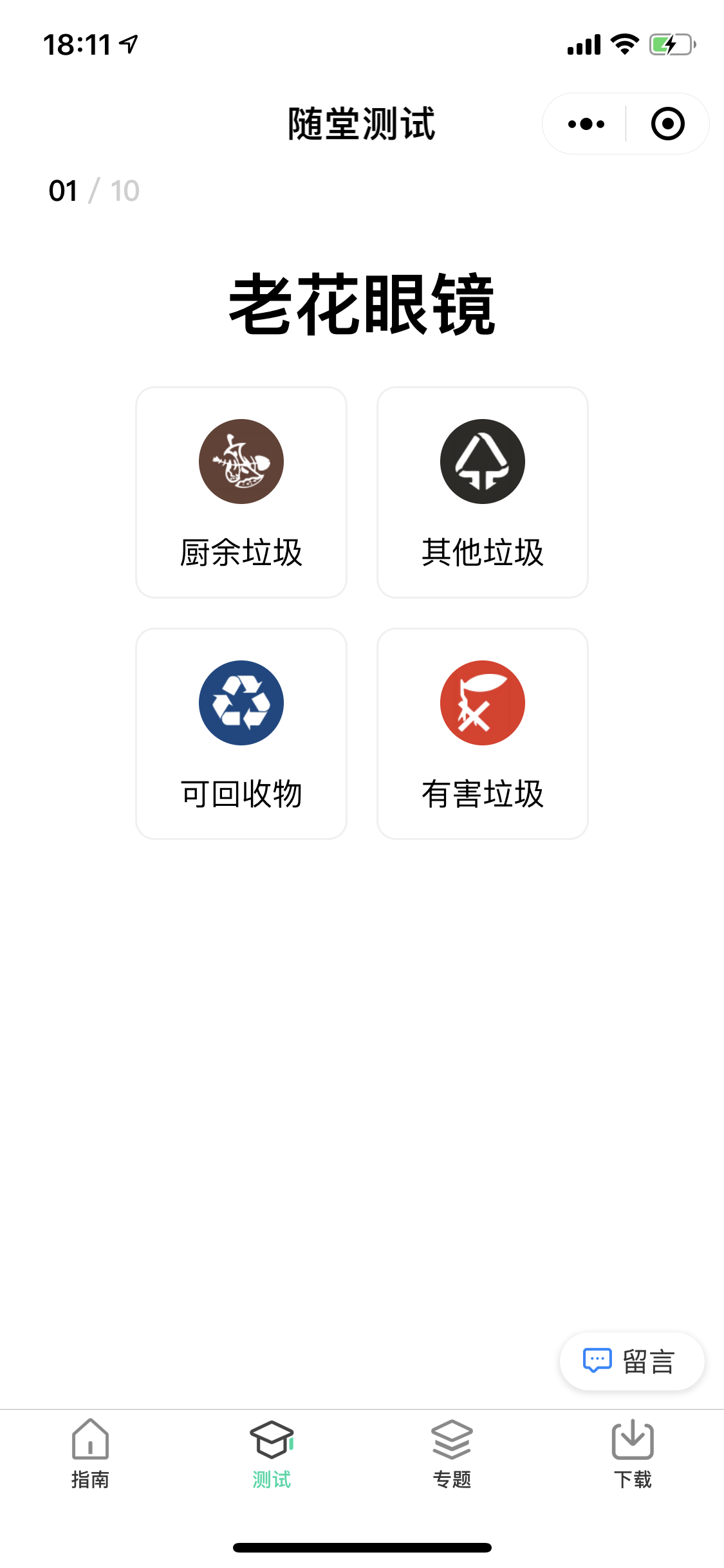
Task: Pick 可回收物 as the answer
Action: click(241, 734)
